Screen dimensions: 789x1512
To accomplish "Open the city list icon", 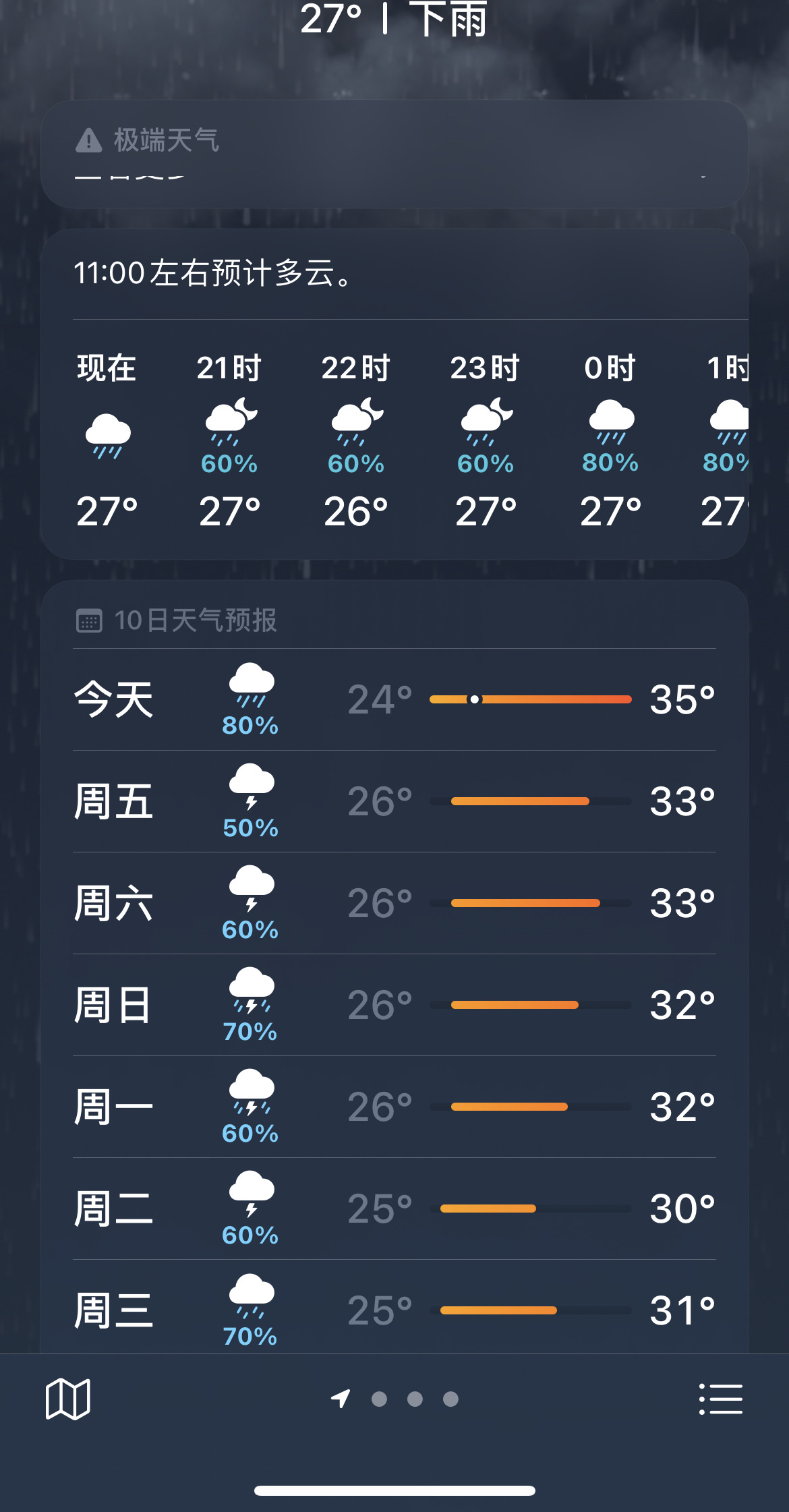I will [x=720, y=1399].
